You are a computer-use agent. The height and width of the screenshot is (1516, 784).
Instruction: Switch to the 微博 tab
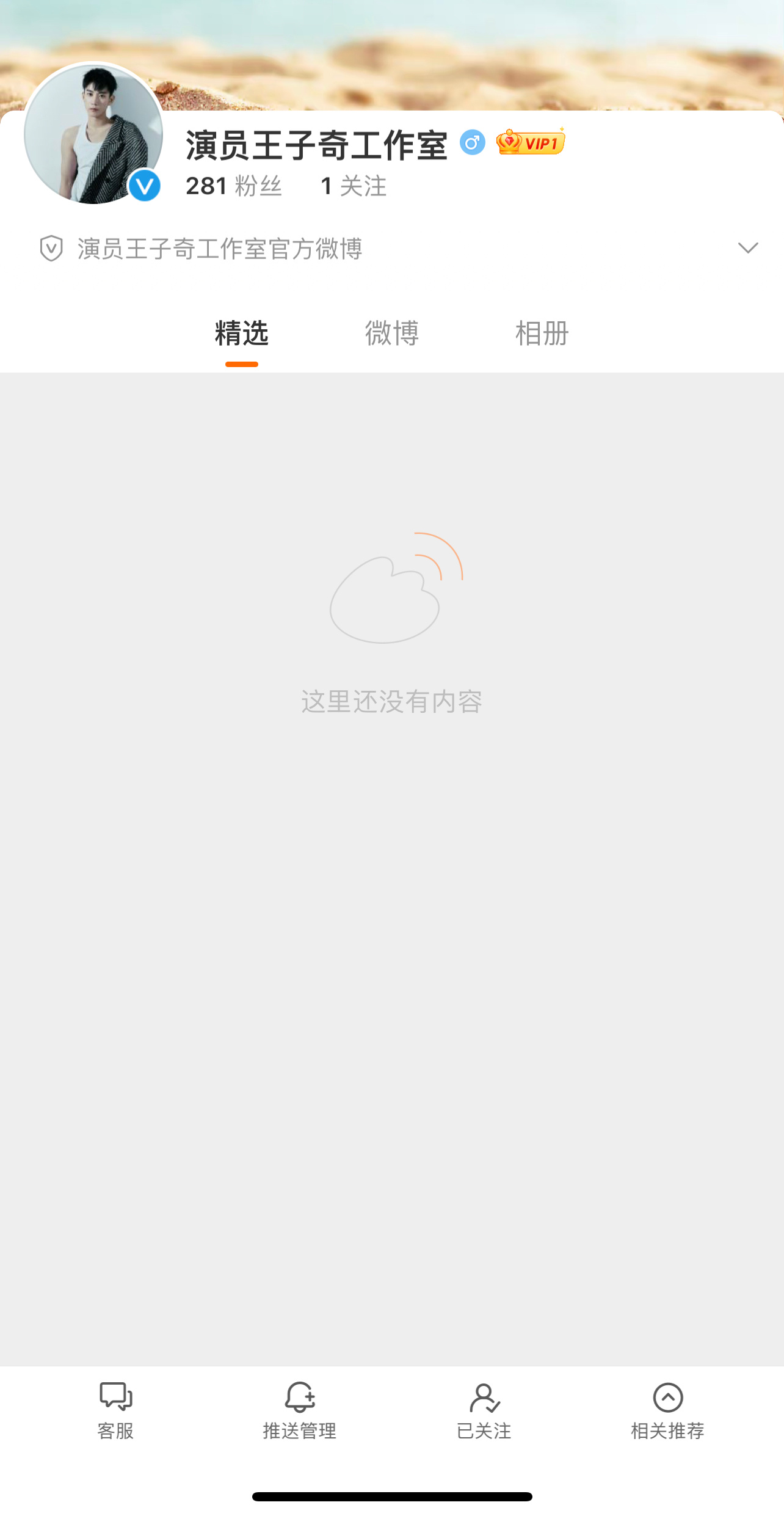(x=391, y=333)
